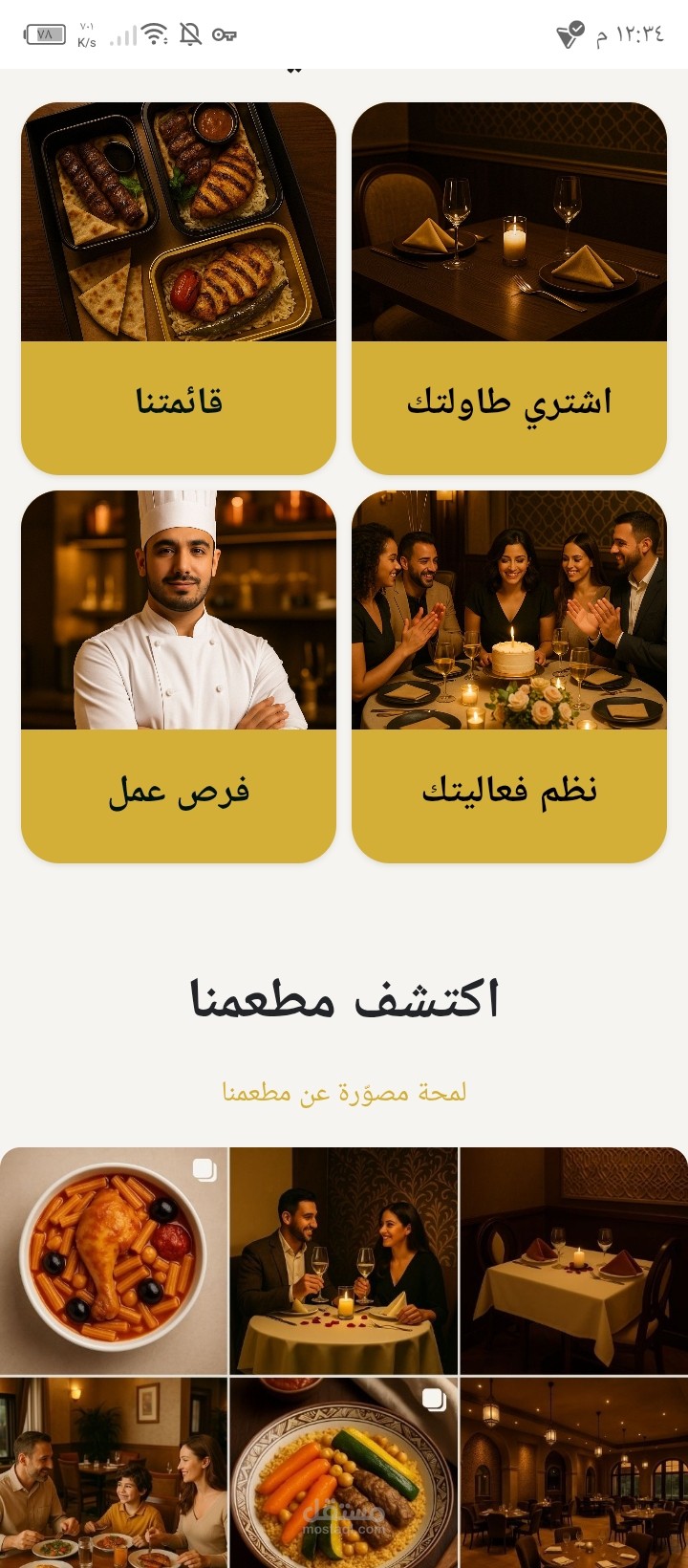
Task: View the chicken pasta dish gallery photo
Action: point(114,1261)
